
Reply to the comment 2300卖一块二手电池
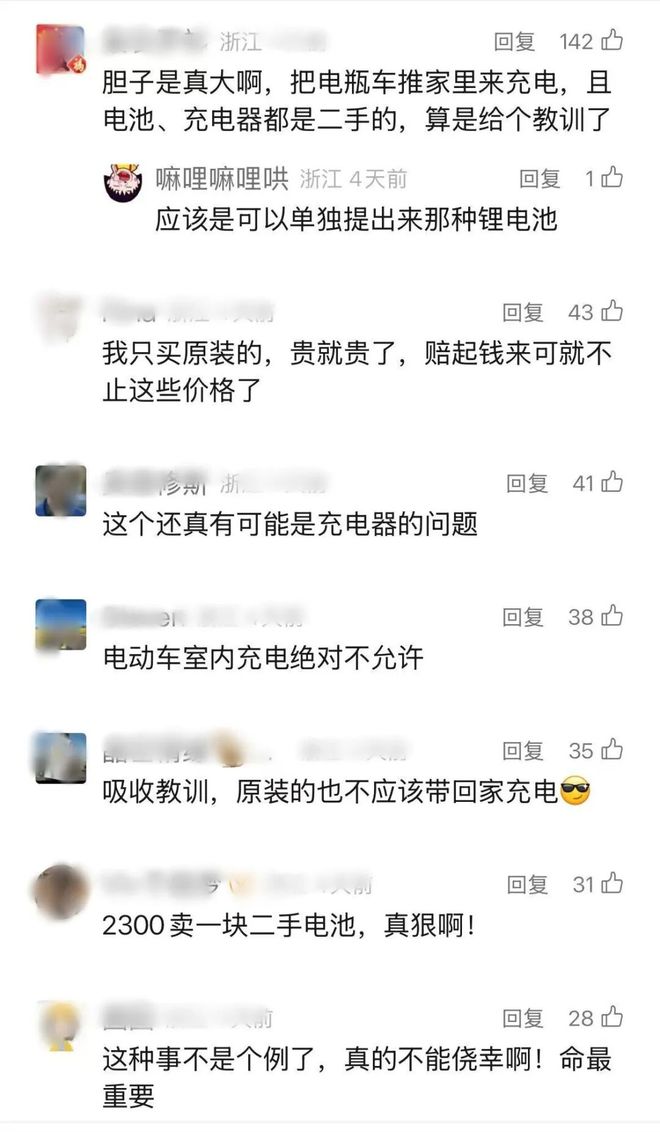(527, 885)
